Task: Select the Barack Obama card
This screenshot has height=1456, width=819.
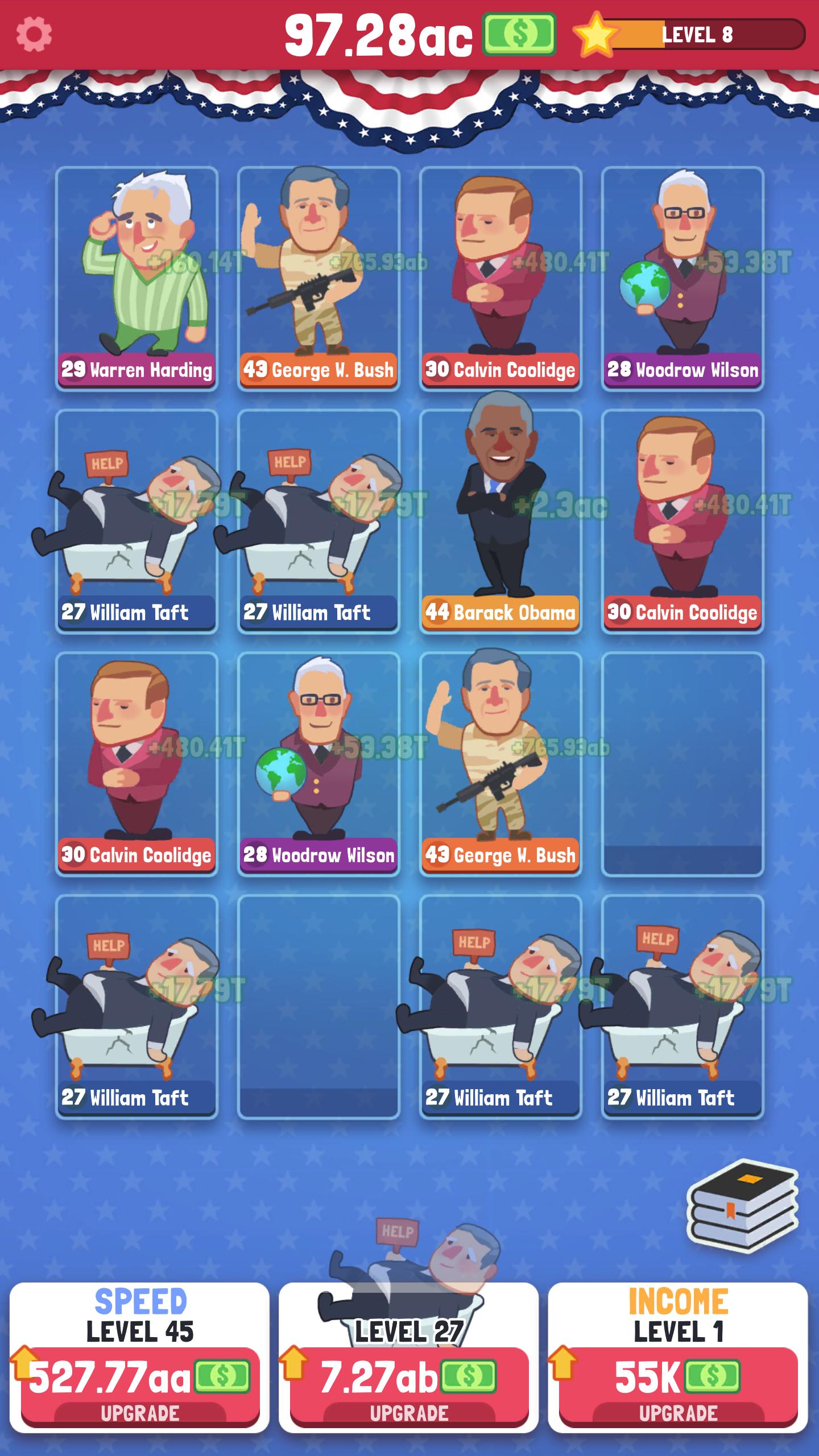Action: pyautogui.click(x=500, y=520)
